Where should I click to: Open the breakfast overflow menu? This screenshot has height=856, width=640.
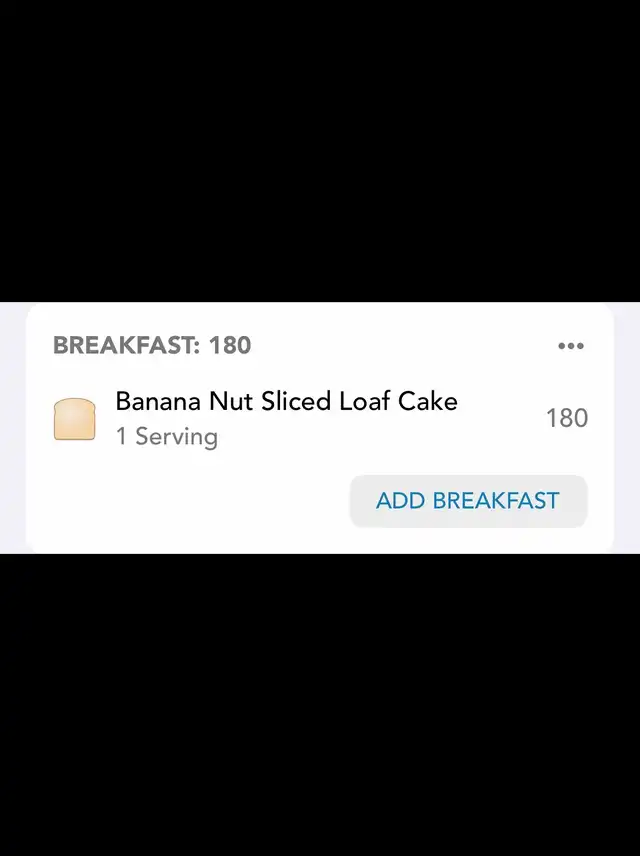point(570,346)
